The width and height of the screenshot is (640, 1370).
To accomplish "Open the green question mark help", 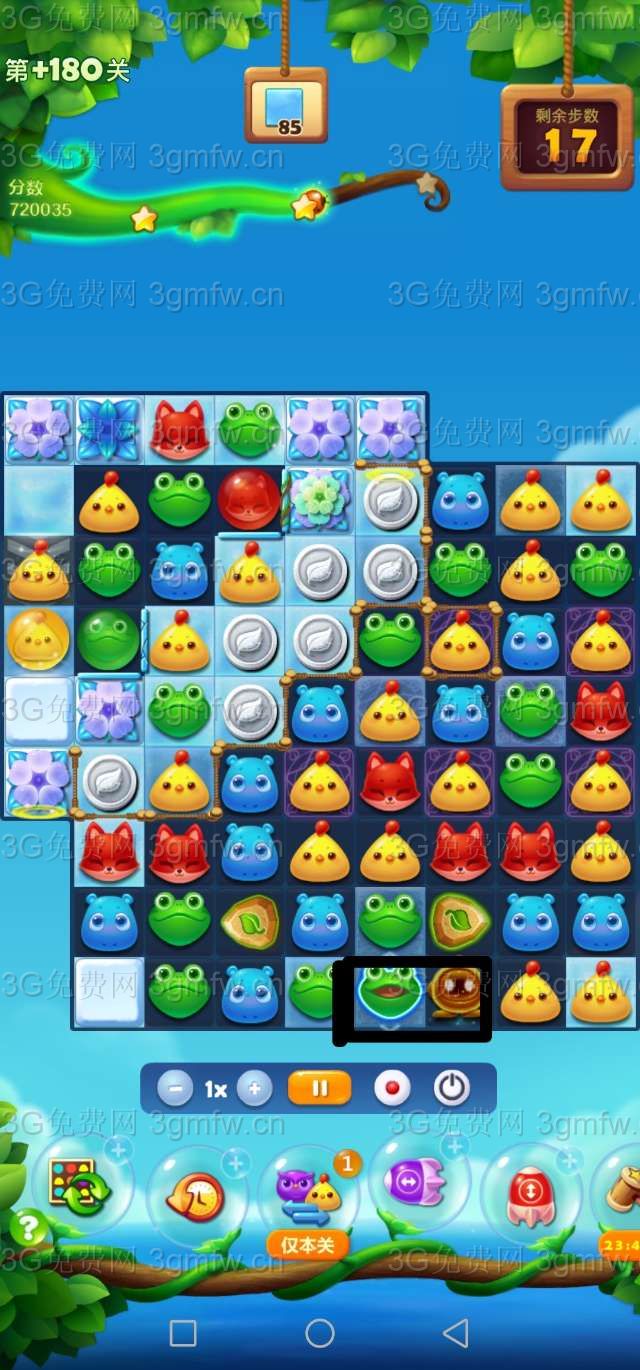I will pyautogui.click(x=27, y=1227).
